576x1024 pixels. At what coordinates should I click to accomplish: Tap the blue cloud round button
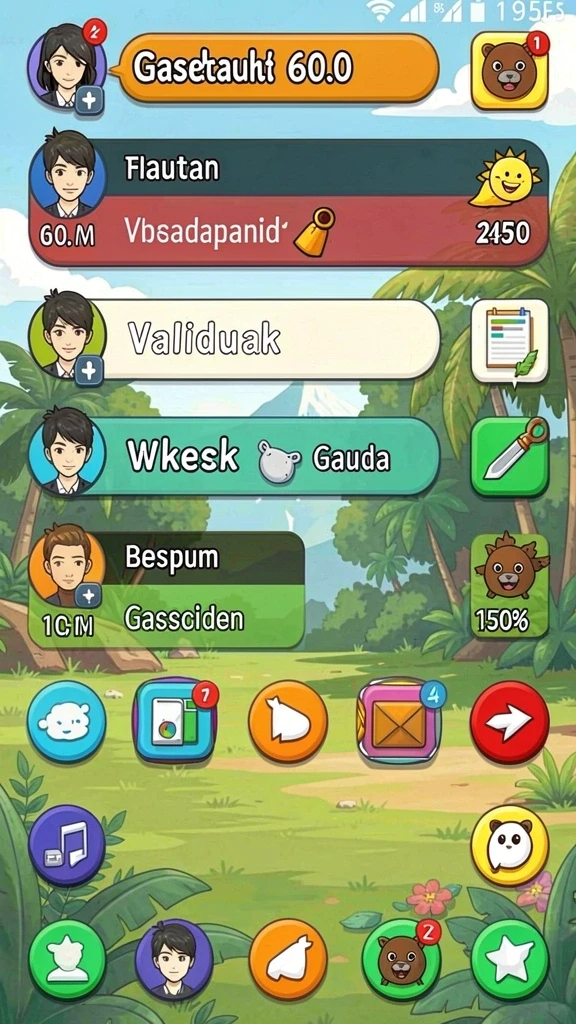click(67, 722)
